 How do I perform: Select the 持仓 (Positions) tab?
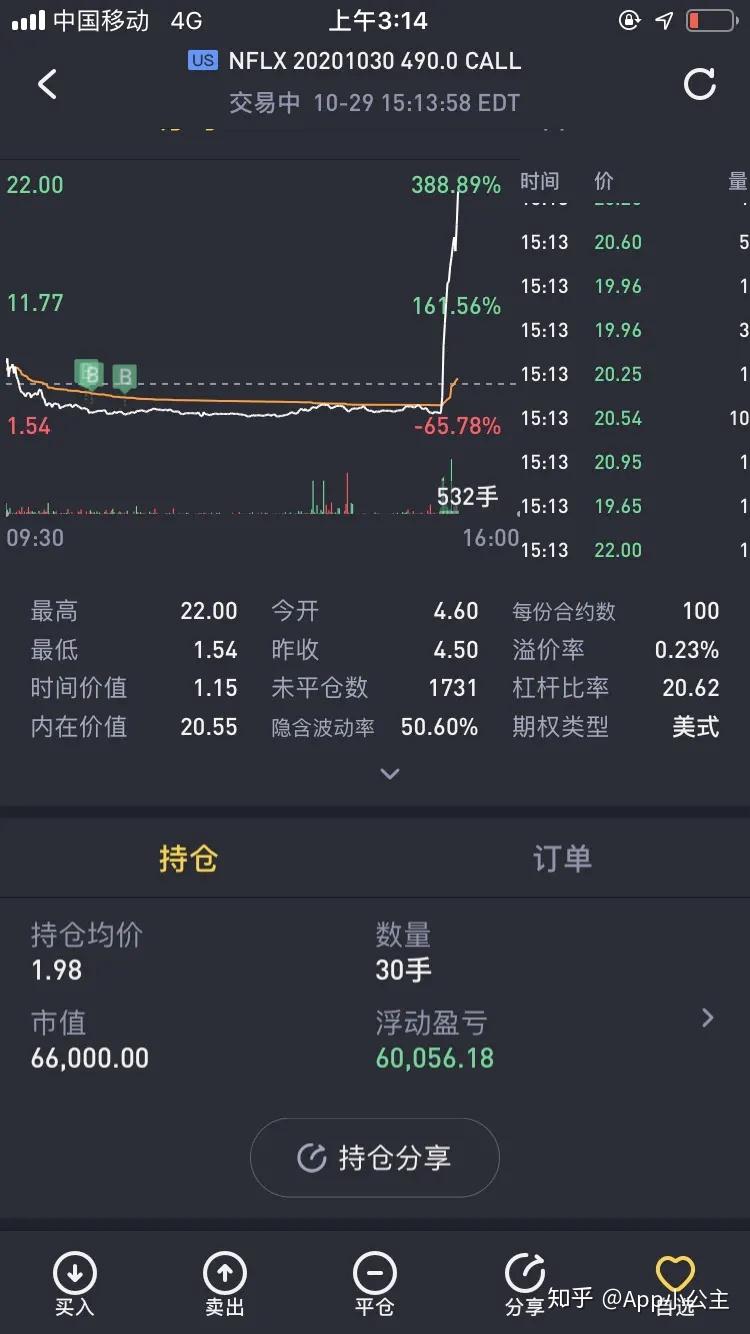point(189,858)
